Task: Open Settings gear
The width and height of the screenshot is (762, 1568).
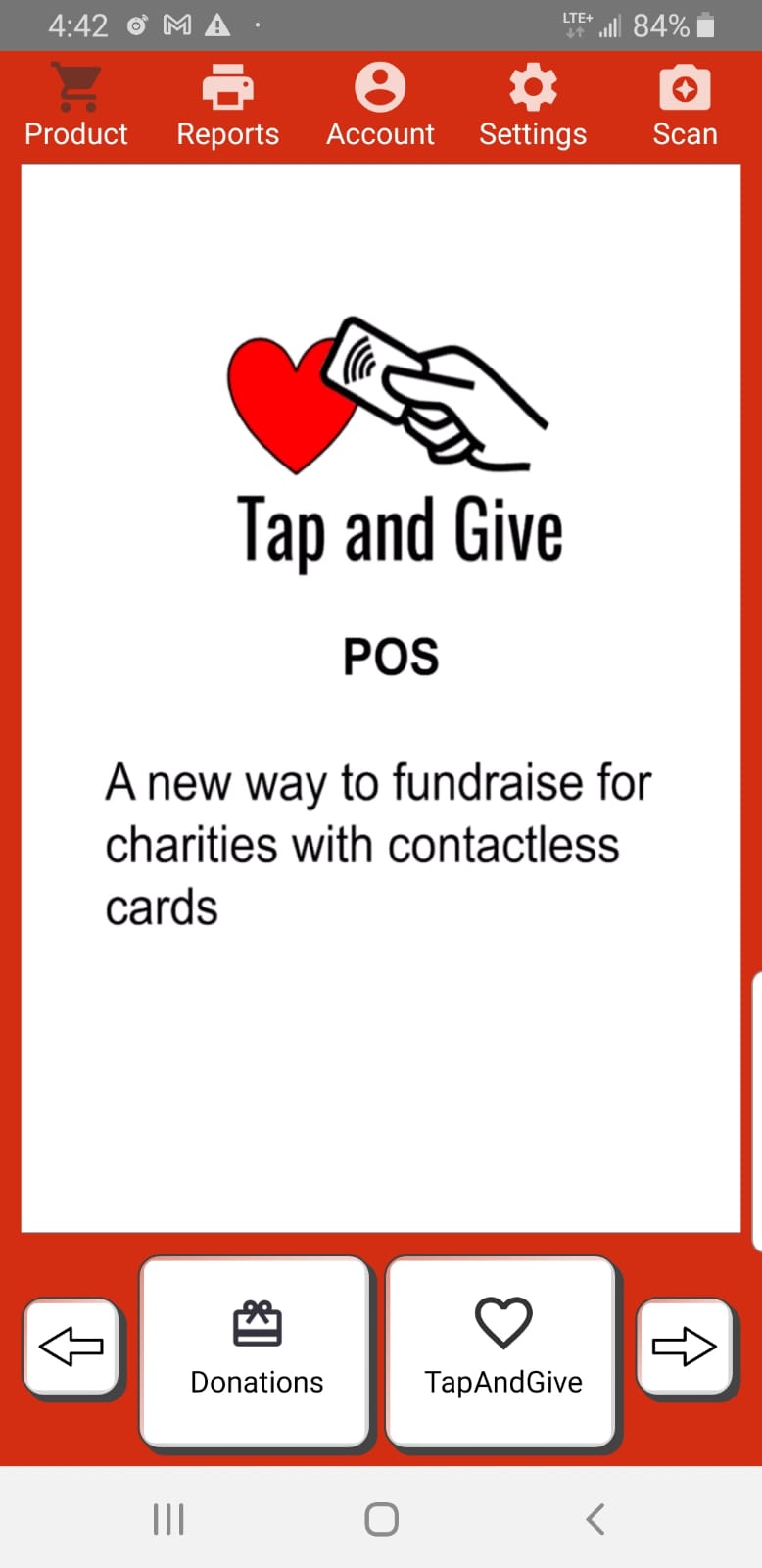Action: tap(533, 106)
